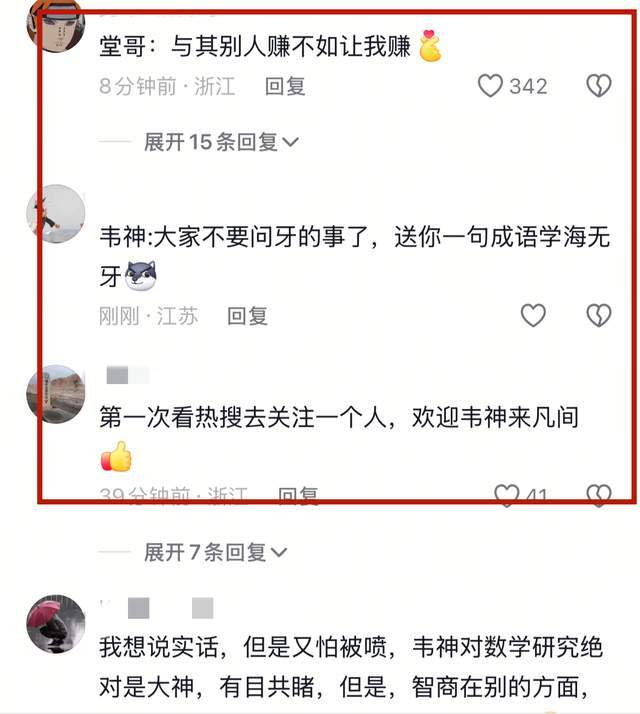Screen dimensions: 640x714
Task: Dislike the 韦神 学海无牙 comment
Action: tap(598, 316)
